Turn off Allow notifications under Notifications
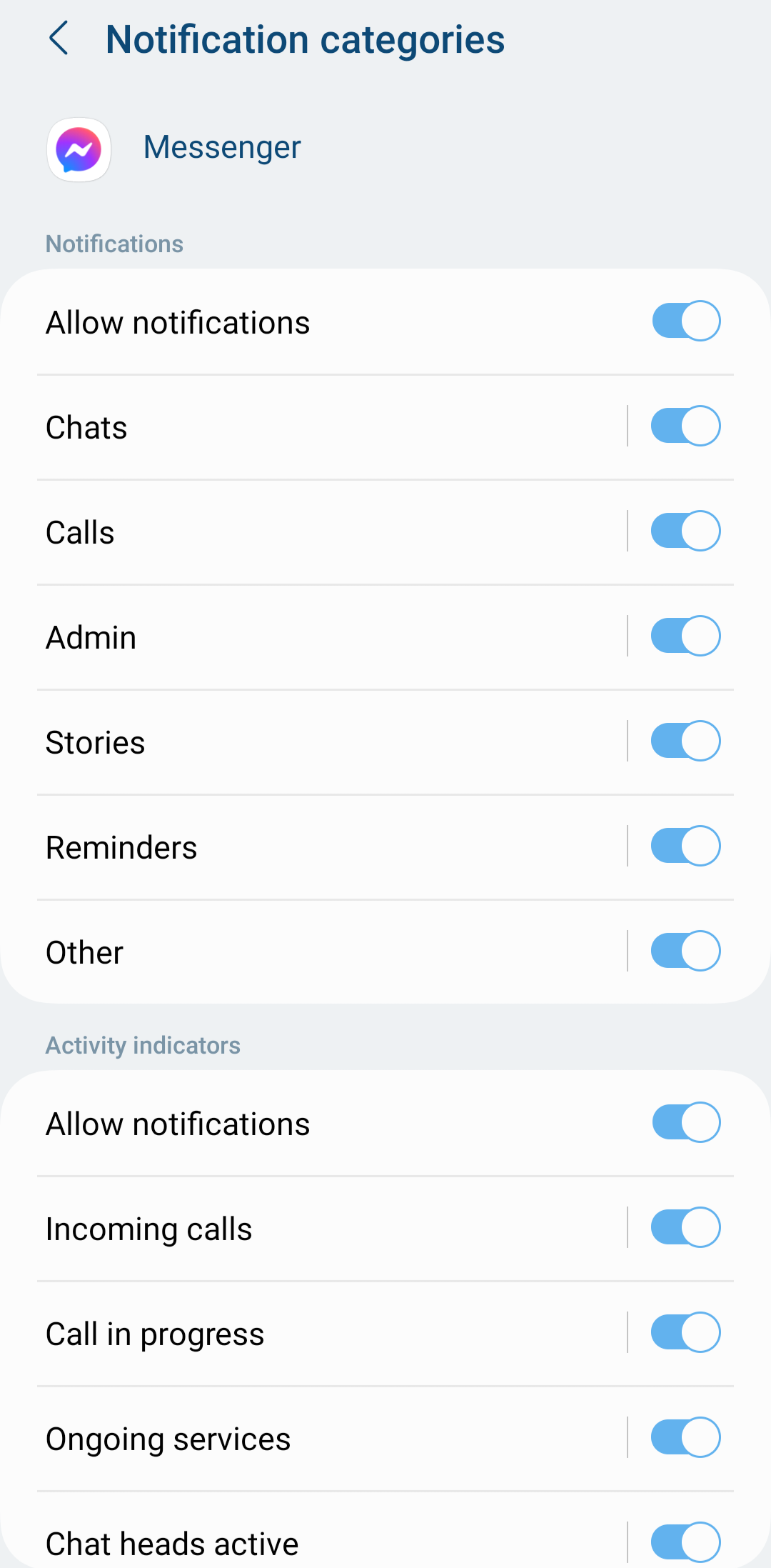Image resolution: width=771 pixels, height=1568 pixels. (685, 321)
